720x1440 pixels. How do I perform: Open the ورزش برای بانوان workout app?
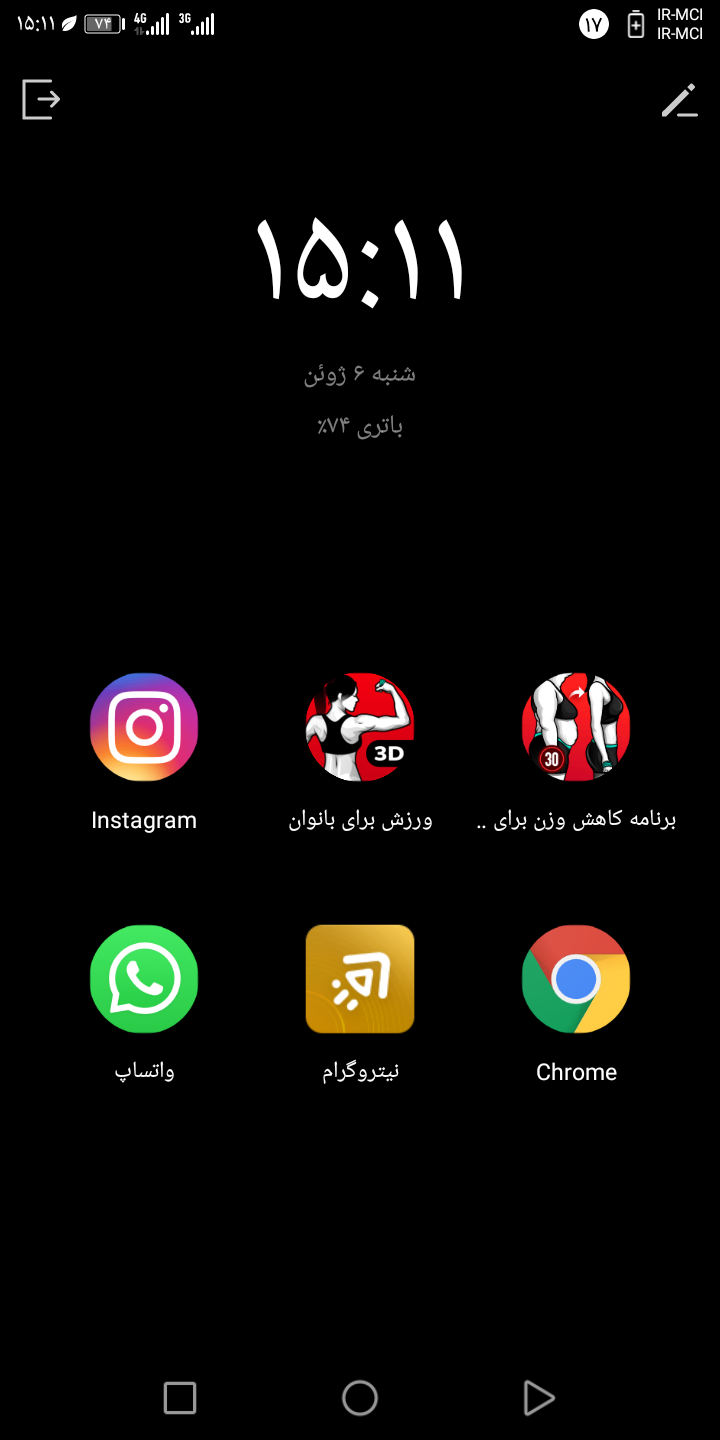pyautogui.click(x=360, y=727)
